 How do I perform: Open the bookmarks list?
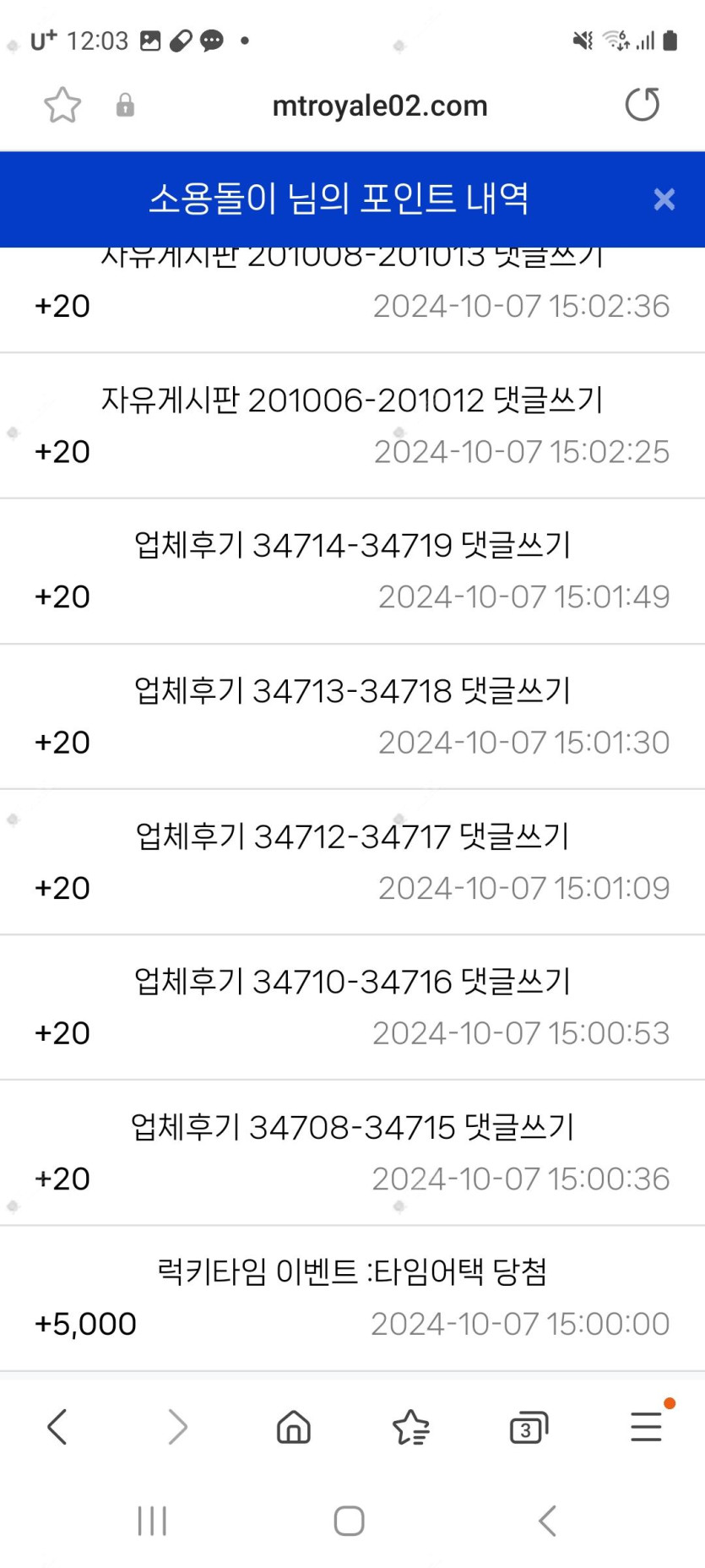[x=411, y=1427]
